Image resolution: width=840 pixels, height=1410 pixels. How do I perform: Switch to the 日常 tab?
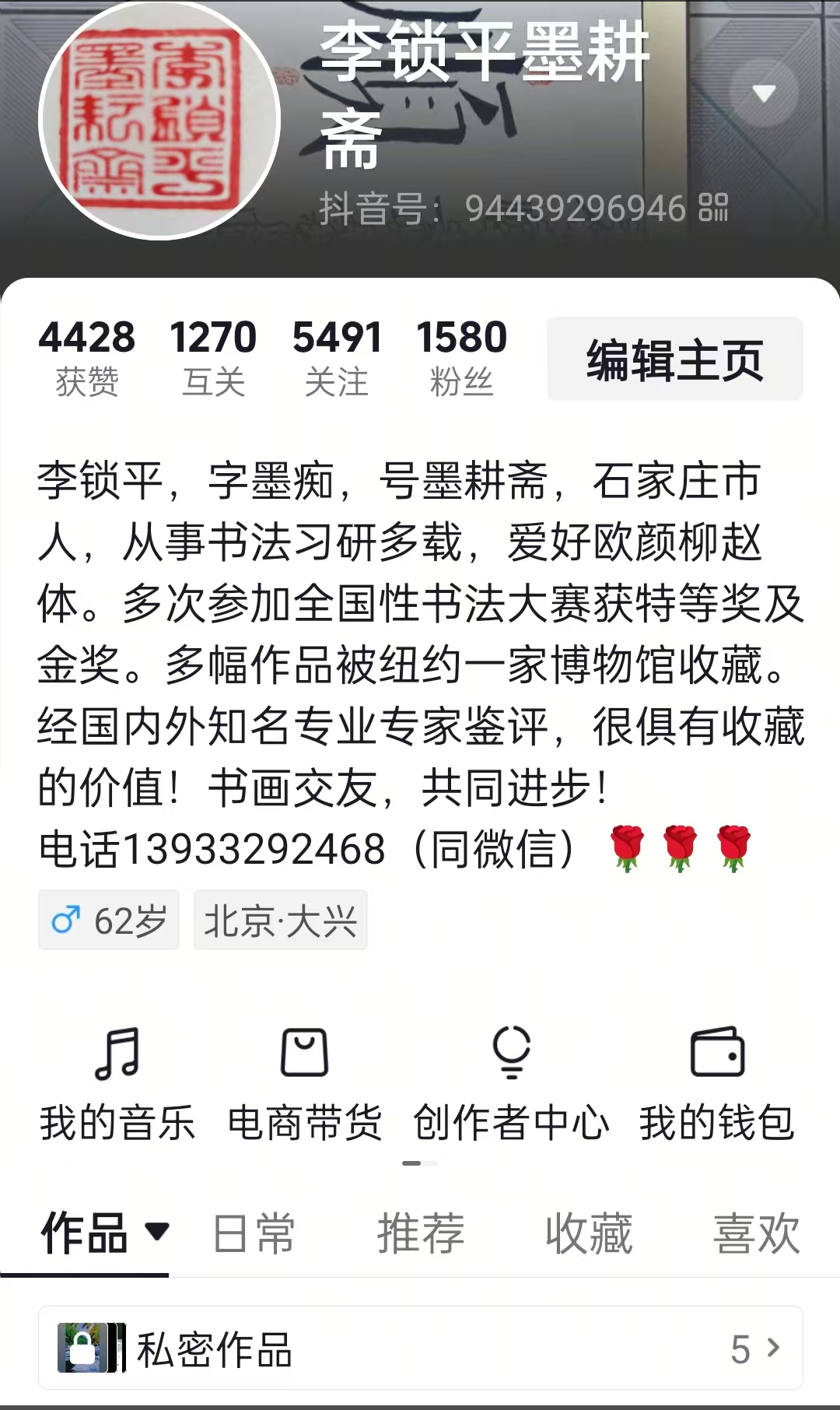coord(254,1233)
